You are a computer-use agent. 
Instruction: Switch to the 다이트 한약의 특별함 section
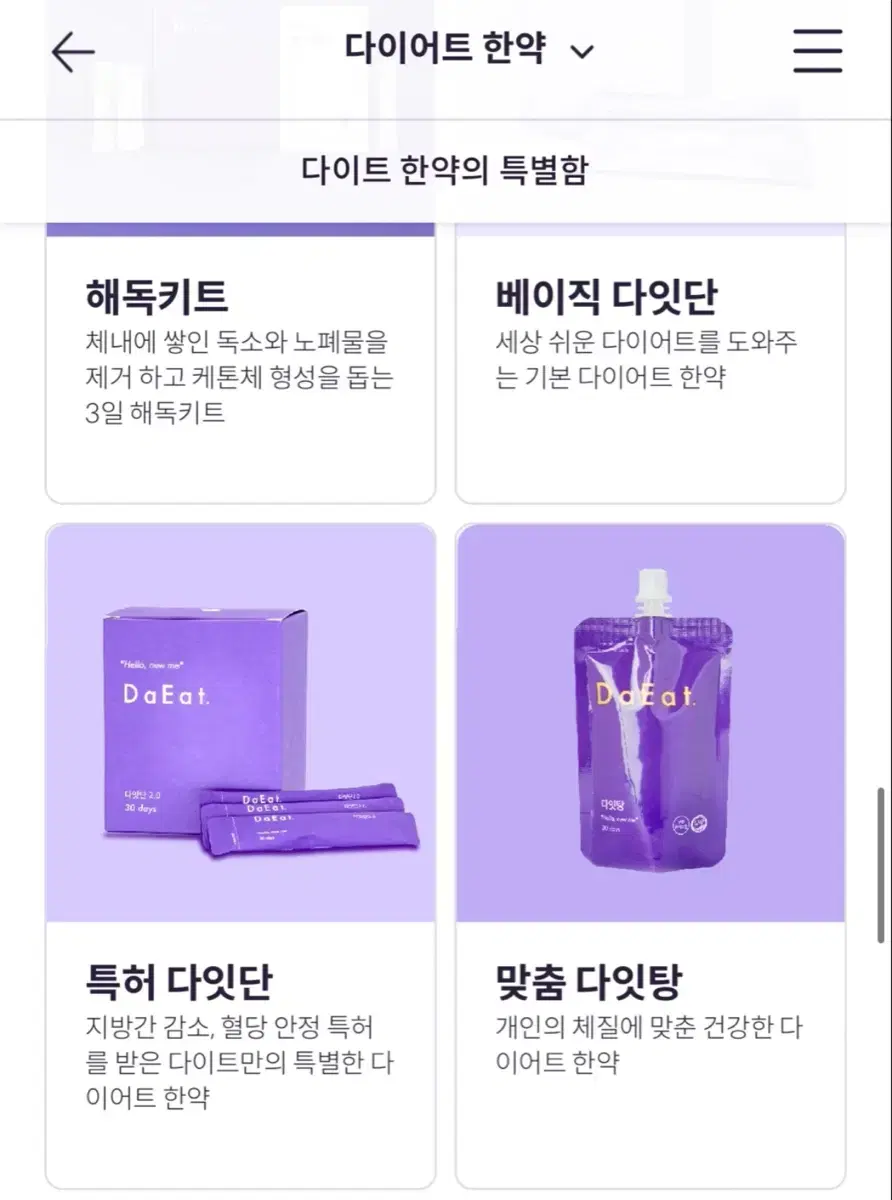tap(446, 170)
